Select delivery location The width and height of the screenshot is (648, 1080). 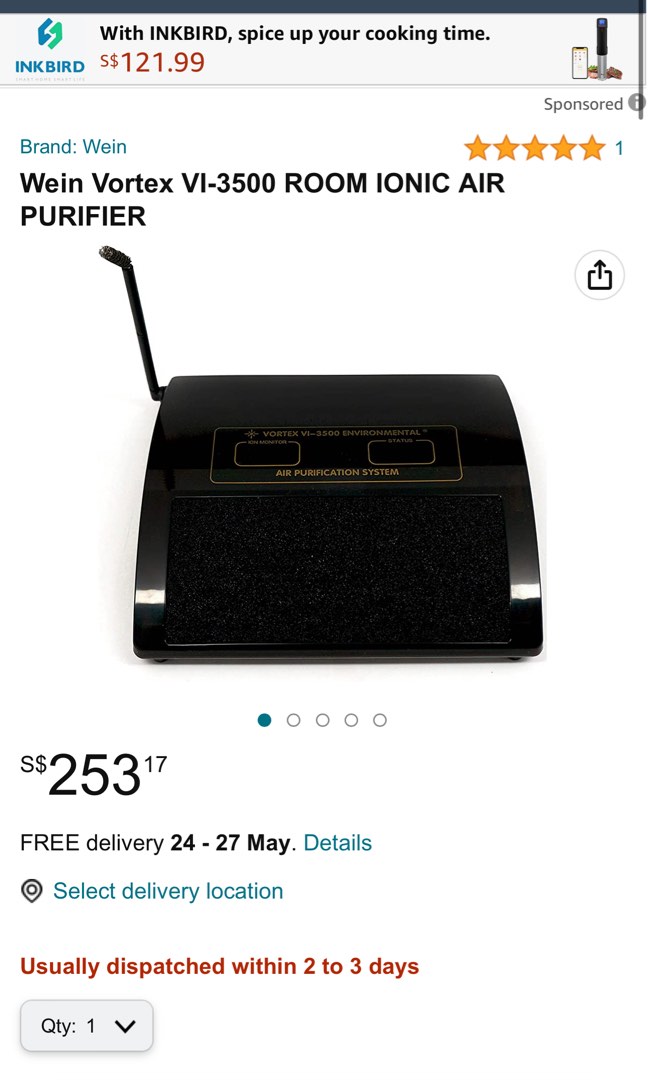(167, 891)
